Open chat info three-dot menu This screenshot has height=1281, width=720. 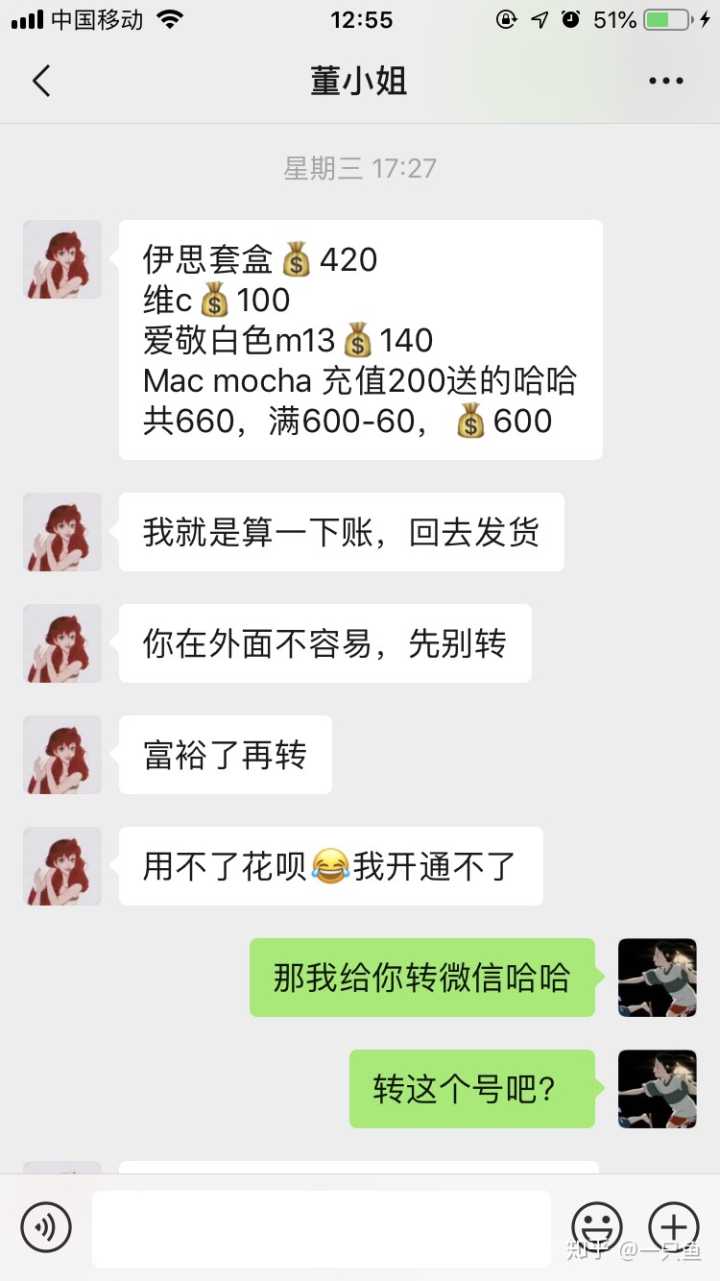pos(666,82)
